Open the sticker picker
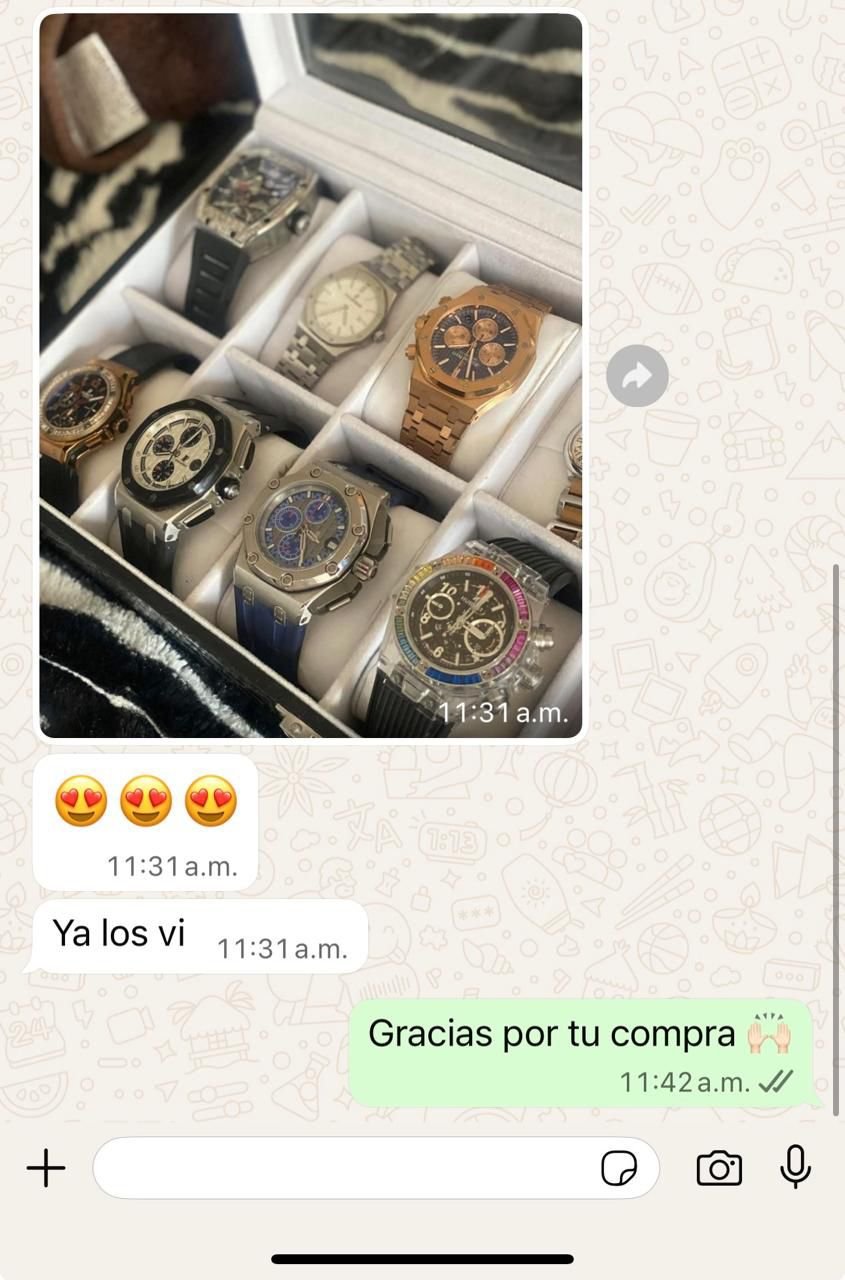 tap(619, 1168)
